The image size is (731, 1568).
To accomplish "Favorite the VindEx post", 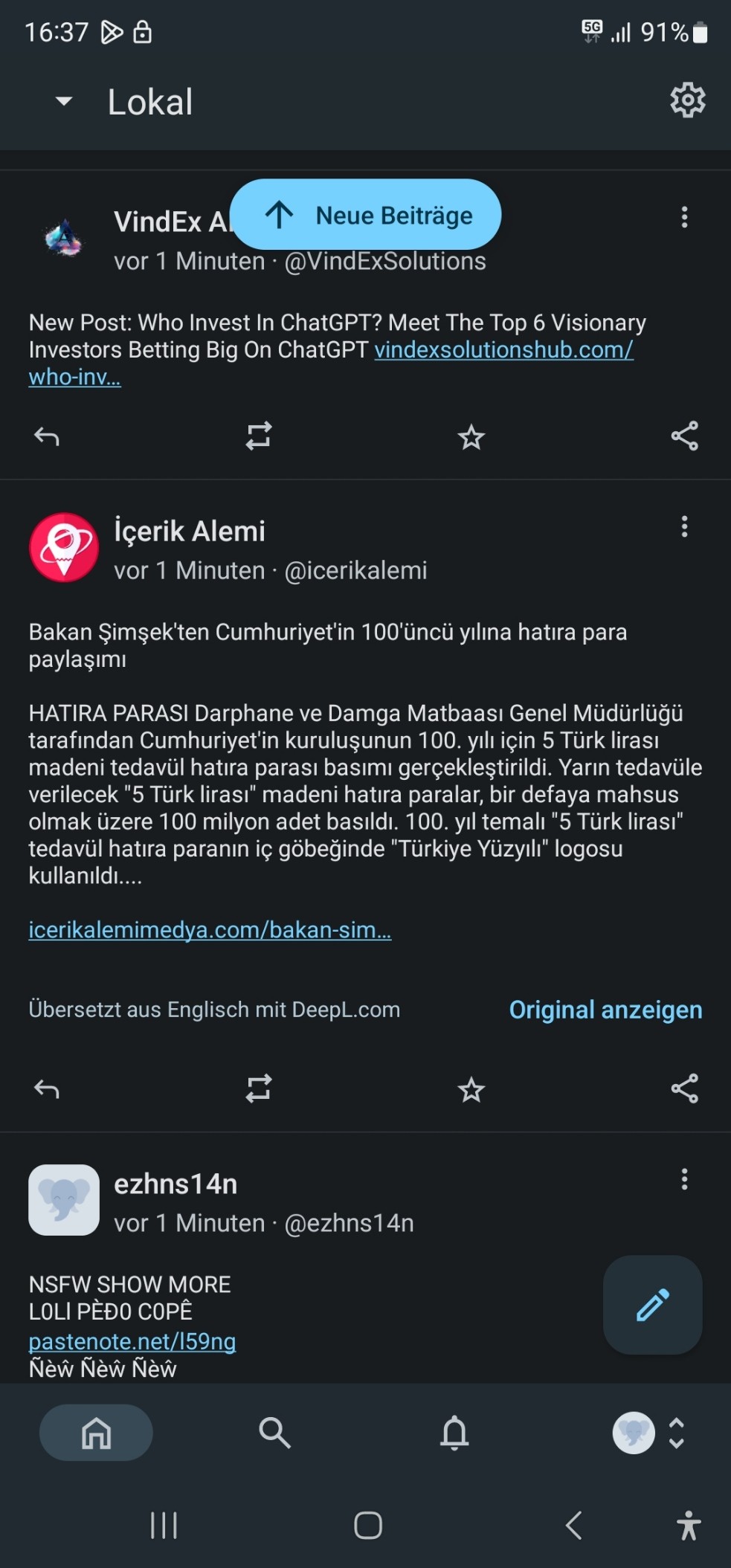I will [471, 436].
